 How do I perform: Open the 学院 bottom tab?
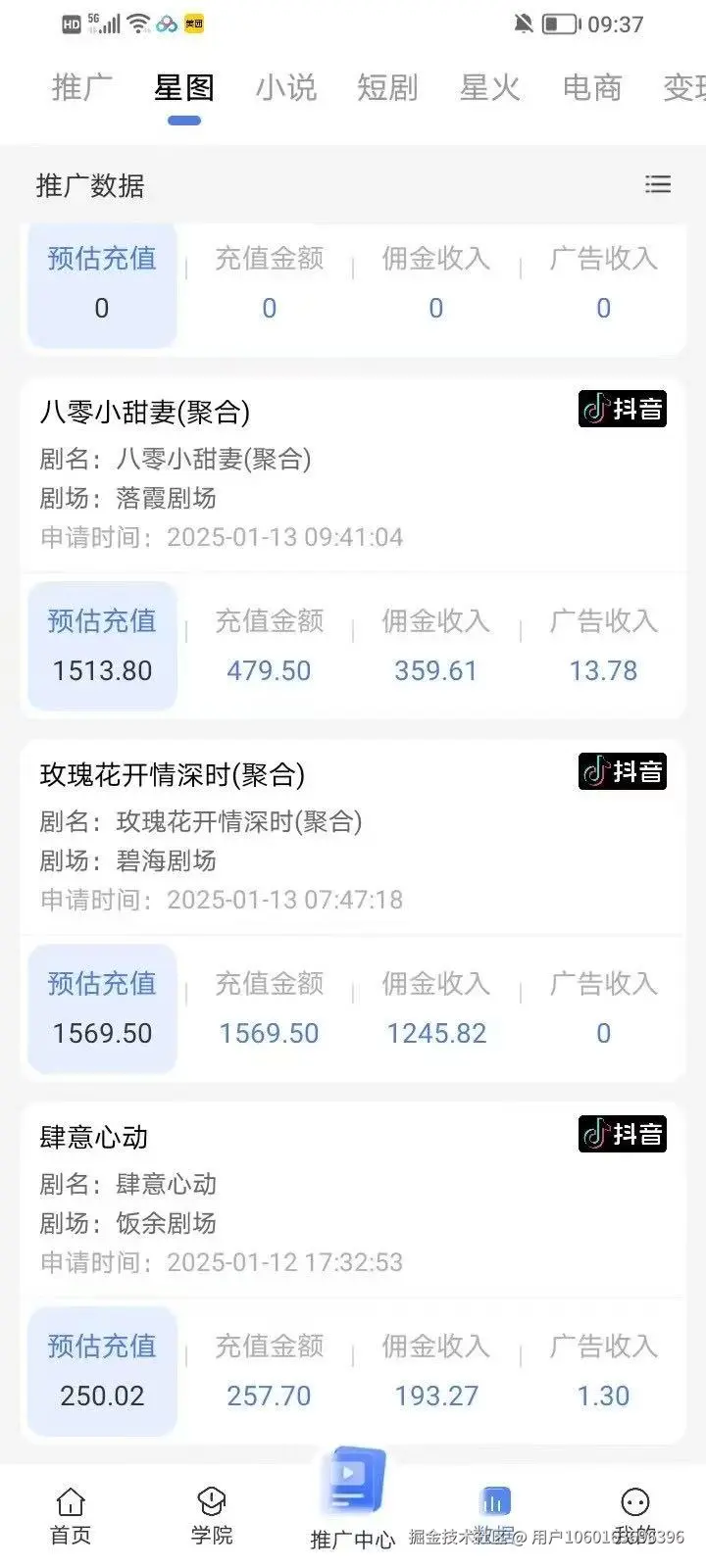(212, 1515)
